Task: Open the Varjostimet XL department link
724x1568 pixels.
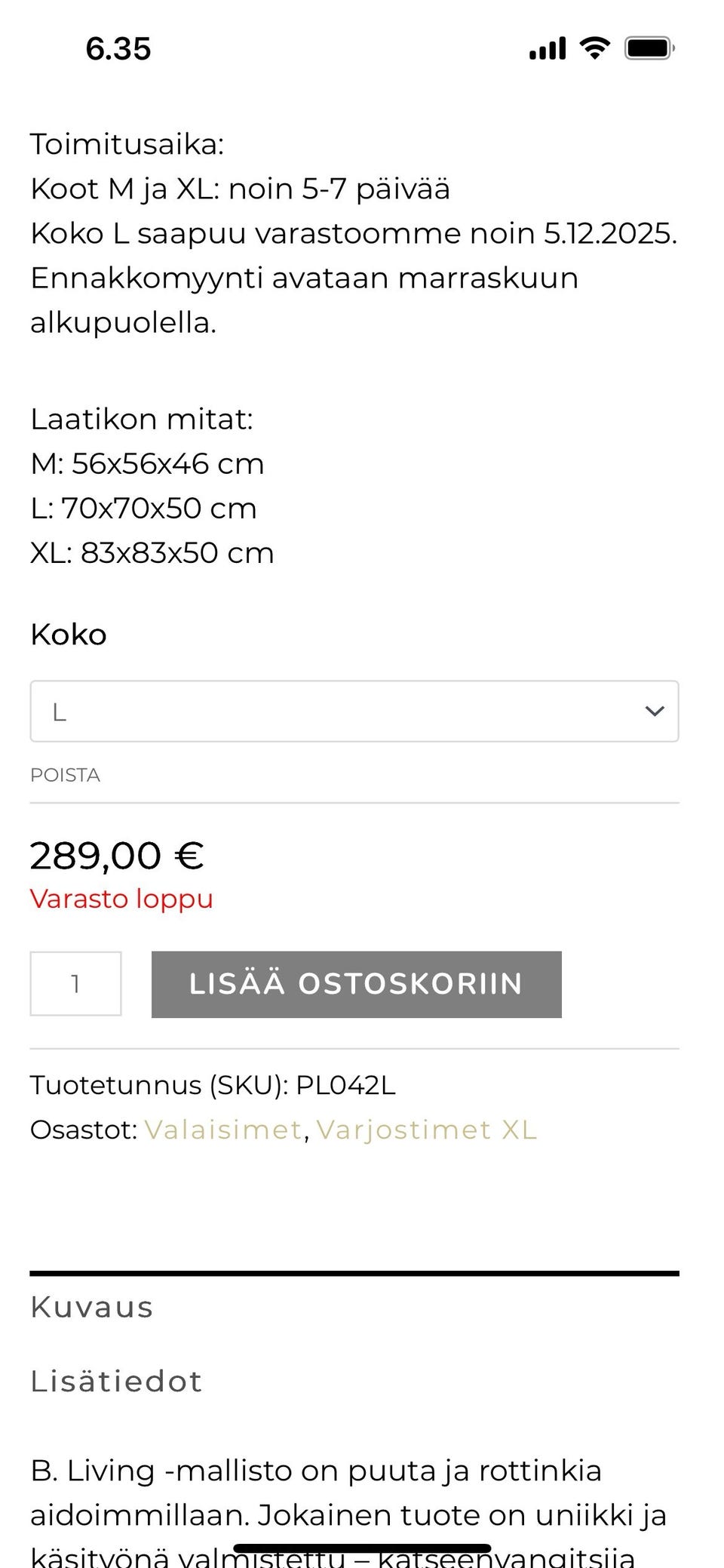Action: [x=426, y=1130]
